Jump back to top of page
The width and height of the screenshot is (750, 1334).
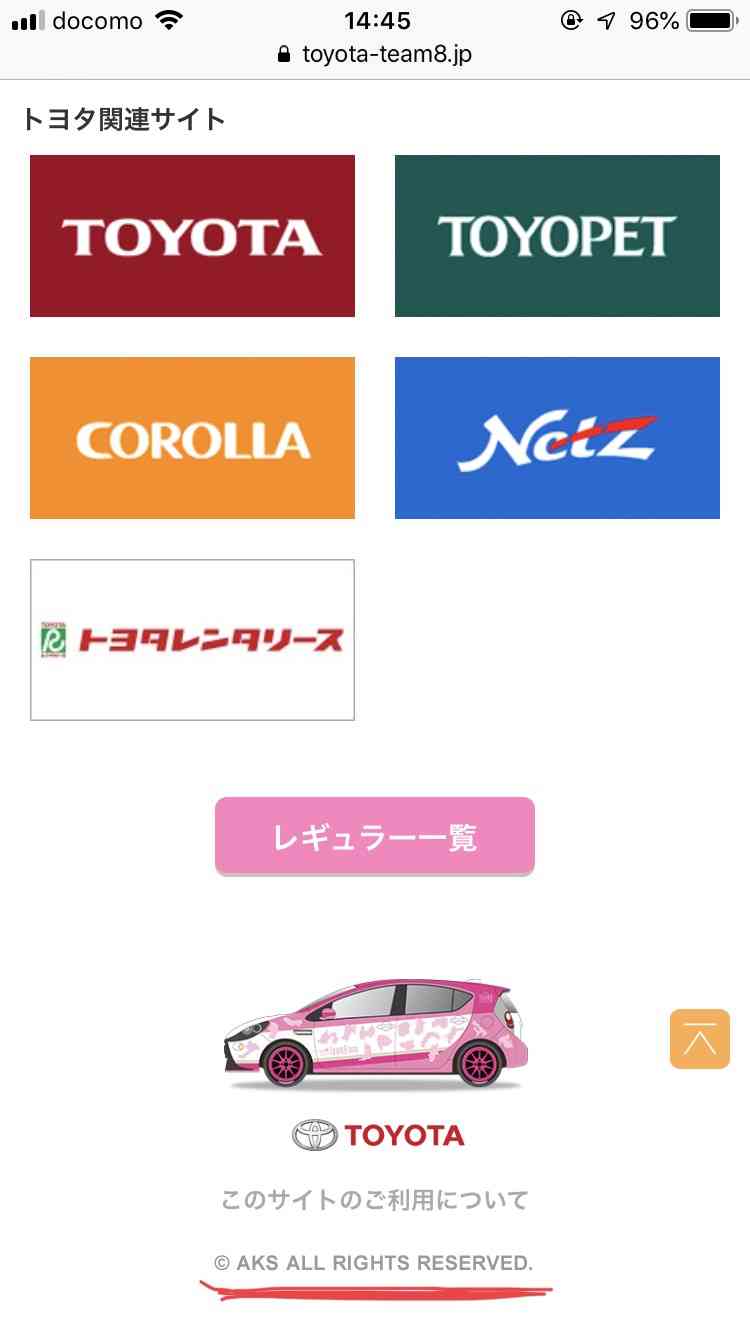click(x=699, y=1039)
